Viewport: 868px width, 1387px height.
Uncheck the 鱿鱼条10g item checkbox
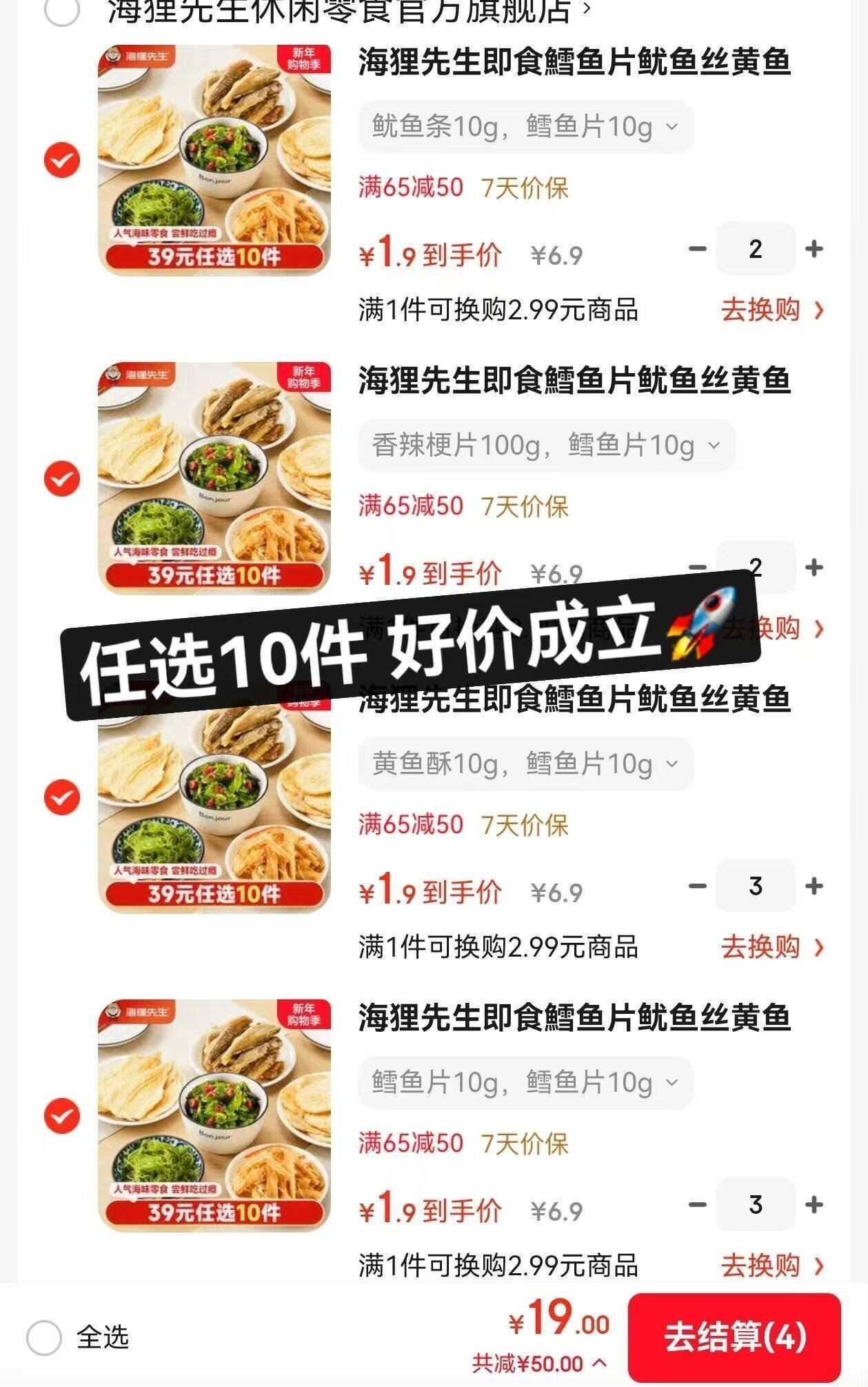coord(62,161)
